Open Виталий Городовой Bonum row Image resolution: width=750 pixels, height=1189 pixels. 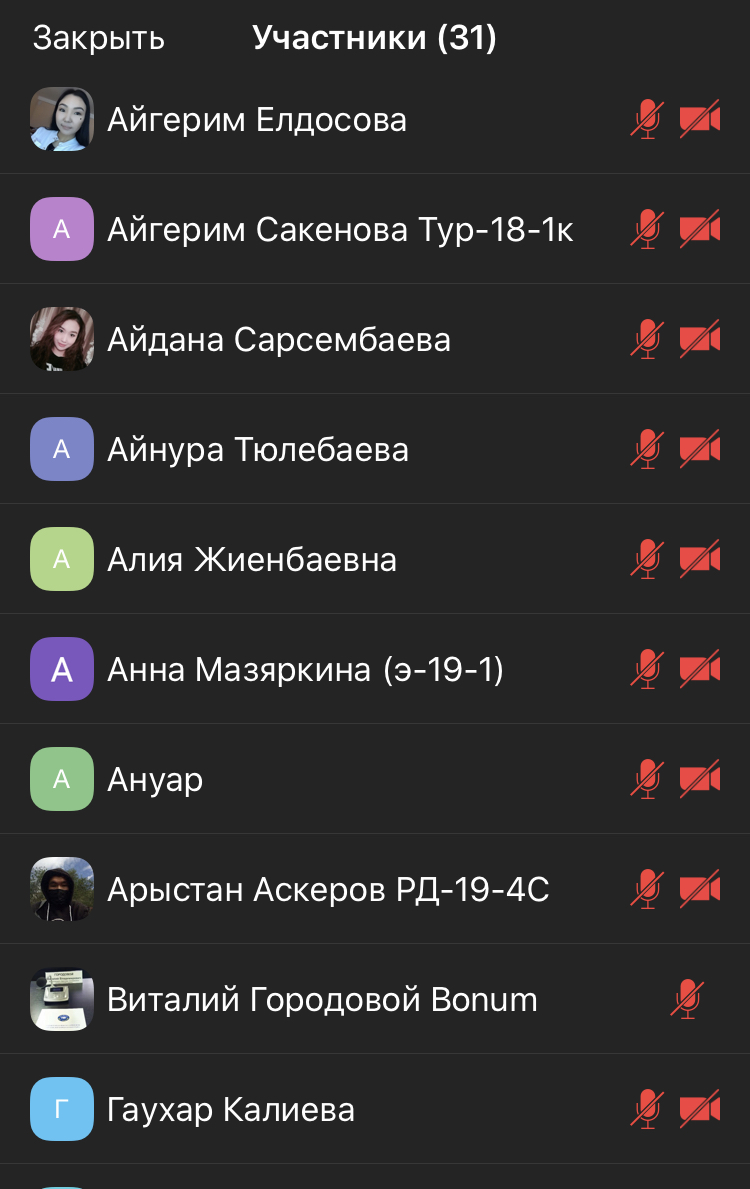(x=322, y=1000)
